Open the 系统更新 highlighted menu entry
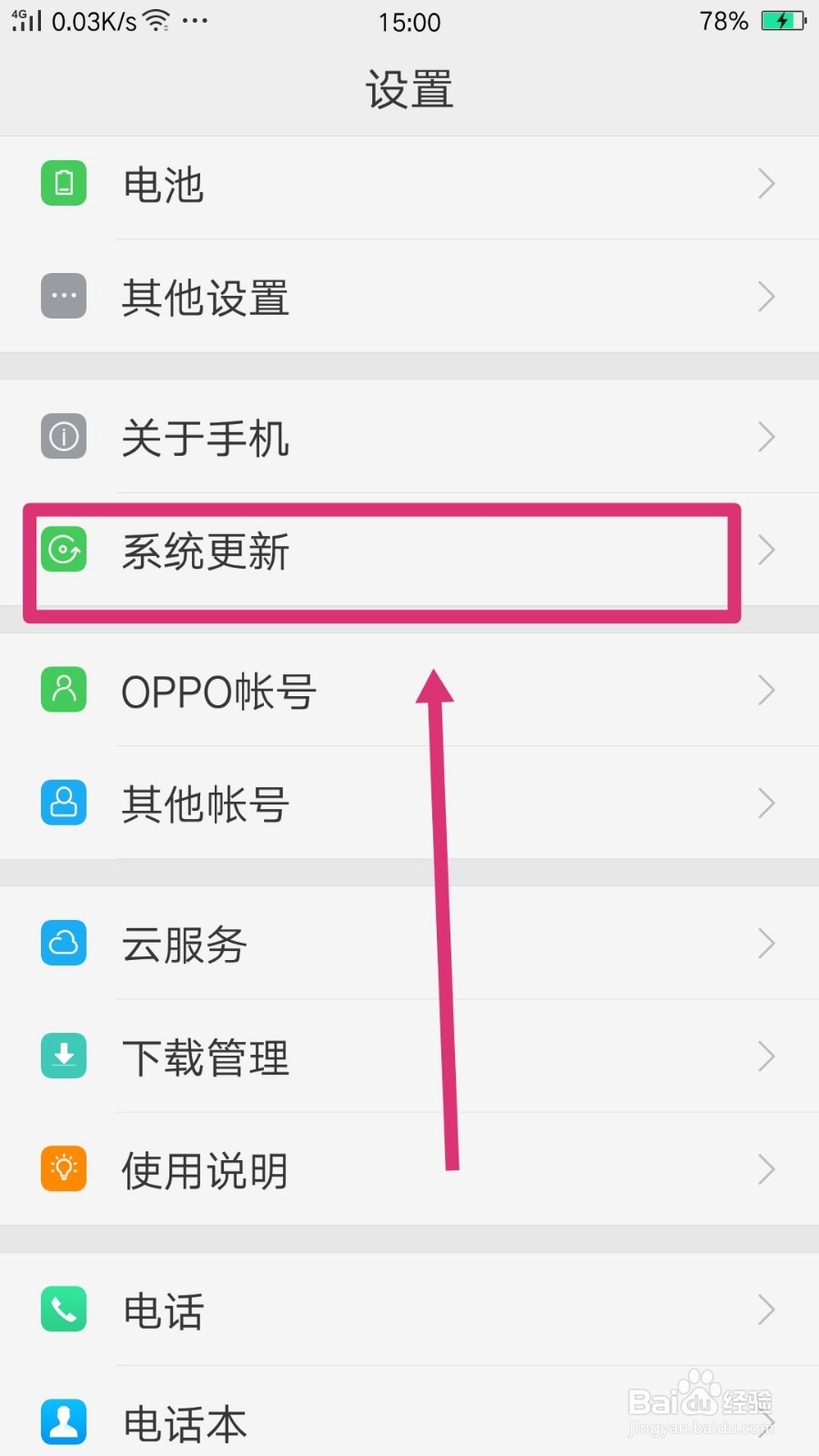The image size is (819, 1456). pyautogui.click(x=382, y=550)
